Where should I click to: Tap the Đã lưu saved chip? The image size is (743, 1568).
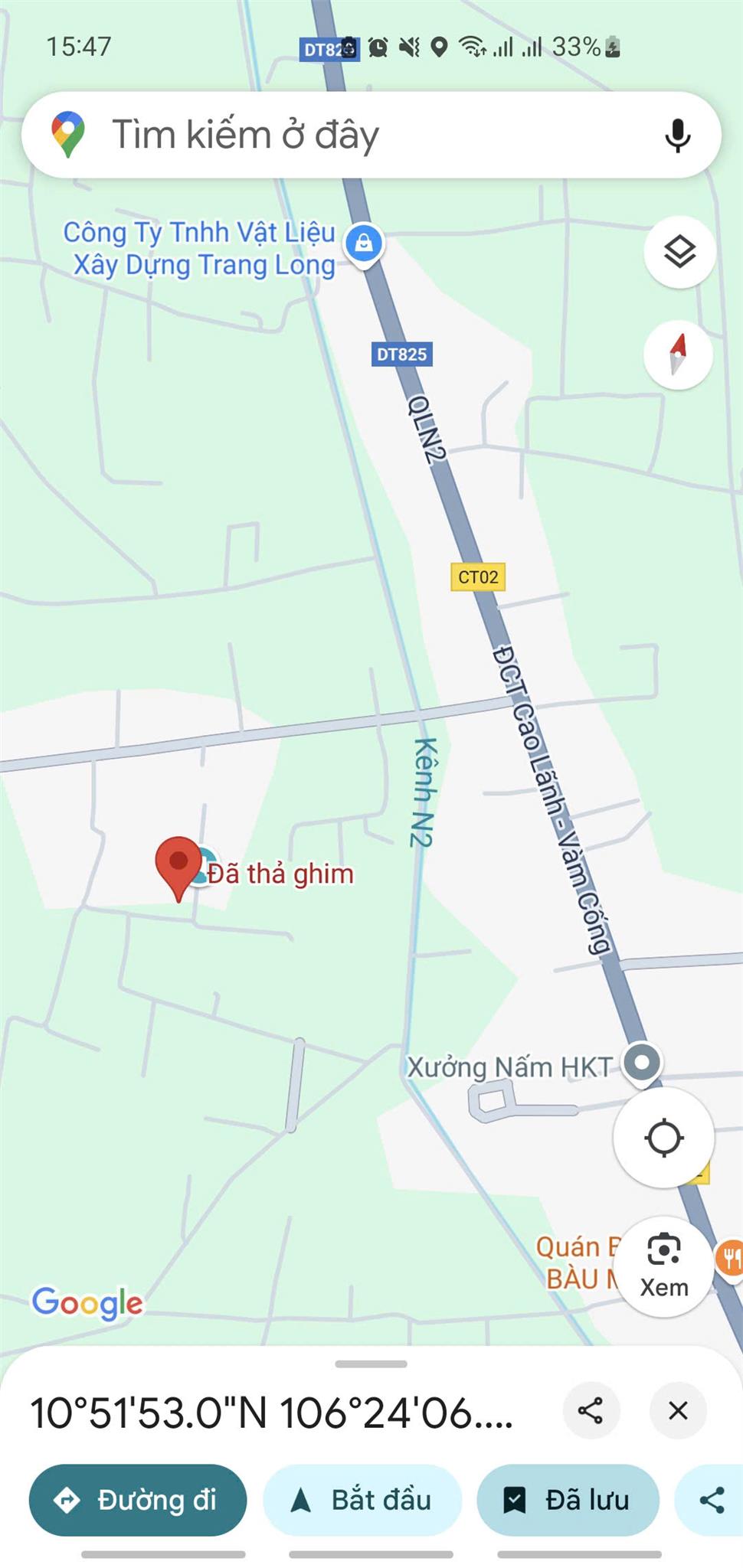(x=568, y=1500)
